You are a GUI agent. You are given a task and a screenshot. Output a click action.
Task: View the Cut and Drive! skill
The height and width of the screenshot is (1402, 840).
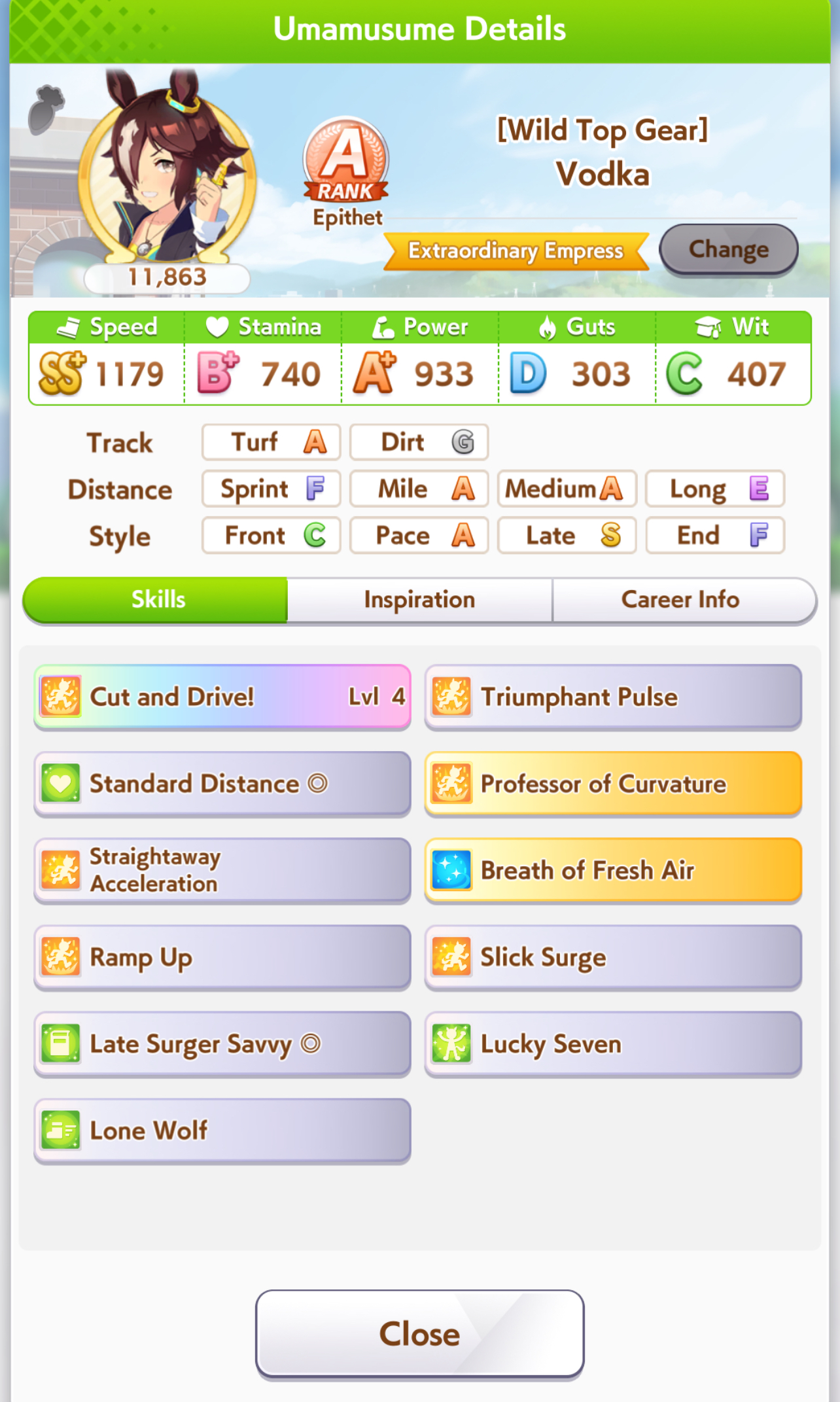[x=222, y=697]
